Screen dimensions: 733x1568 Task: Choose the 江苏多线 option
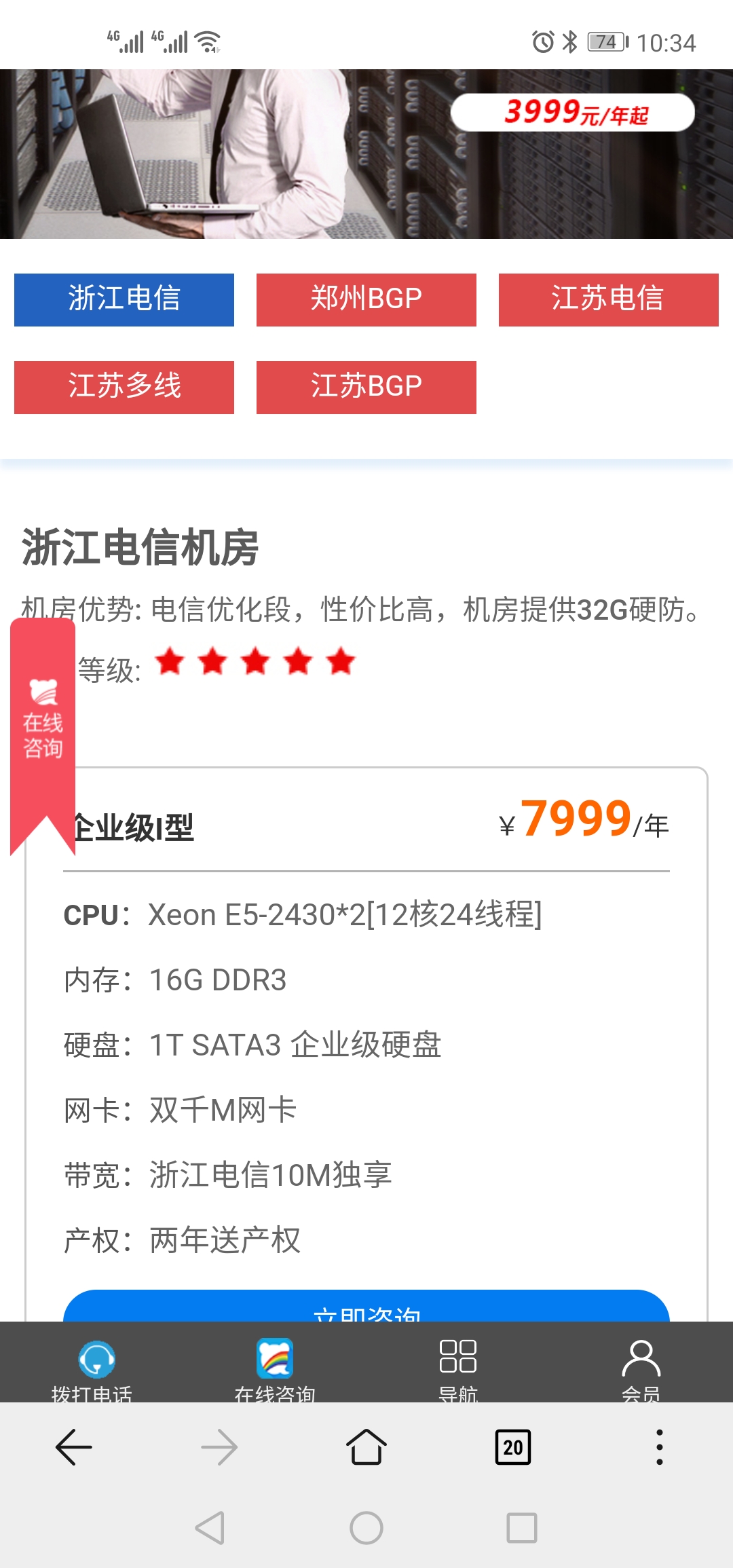[124, 387]
